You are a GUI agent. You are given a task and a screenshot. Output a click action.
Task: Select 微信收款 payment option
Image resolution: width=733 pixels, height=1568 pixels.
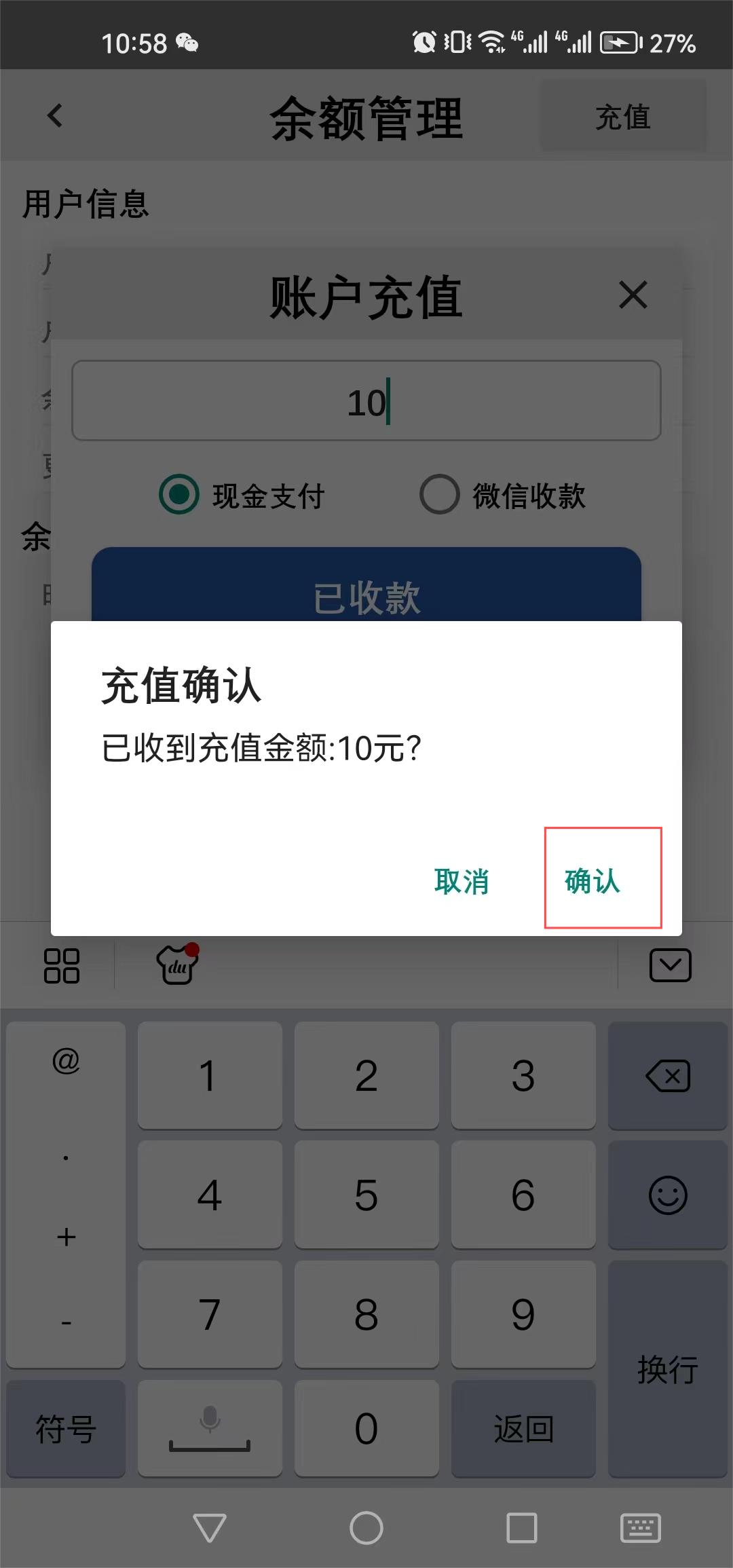click(x=440, y=495)
